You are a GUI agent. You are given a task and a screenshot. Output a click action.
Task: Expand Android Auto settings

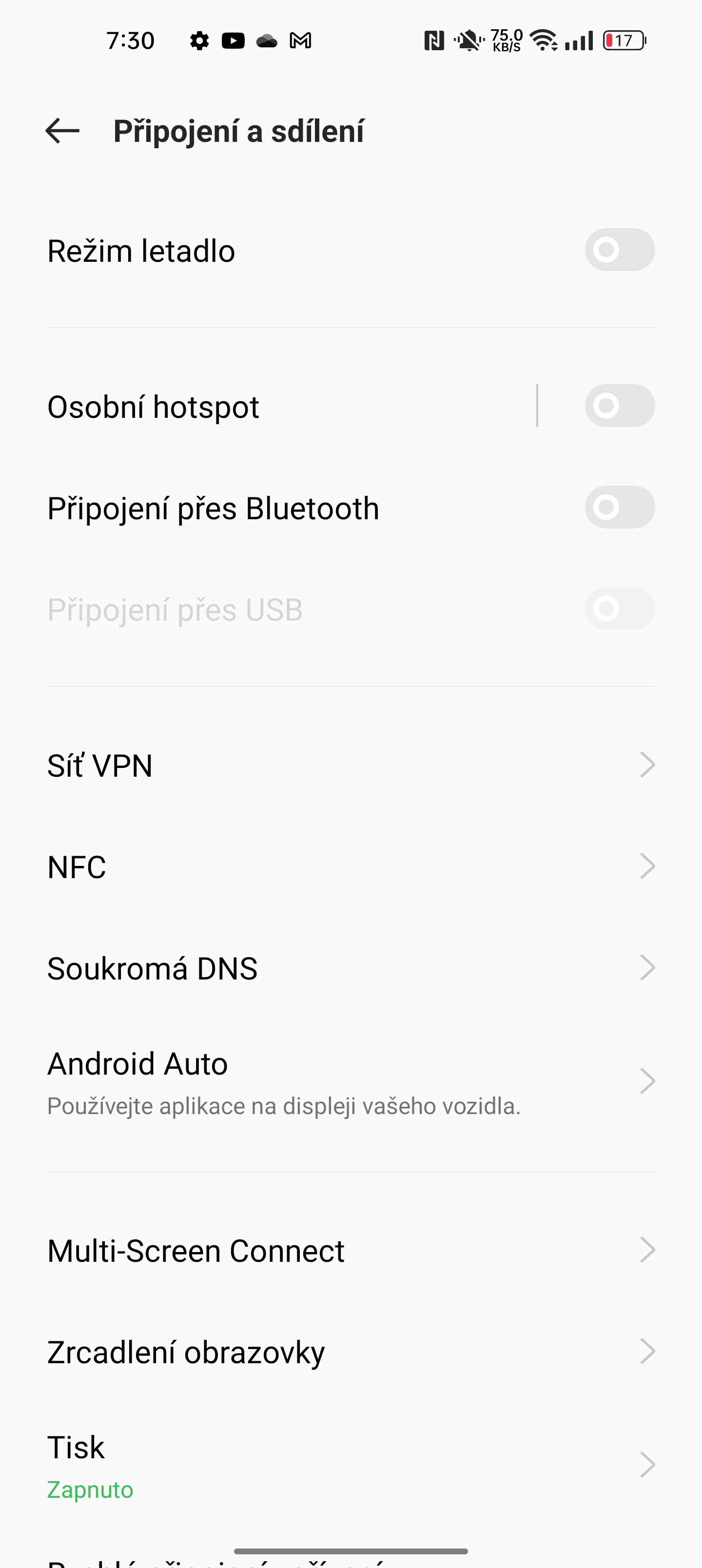(x=647, y=1081)
